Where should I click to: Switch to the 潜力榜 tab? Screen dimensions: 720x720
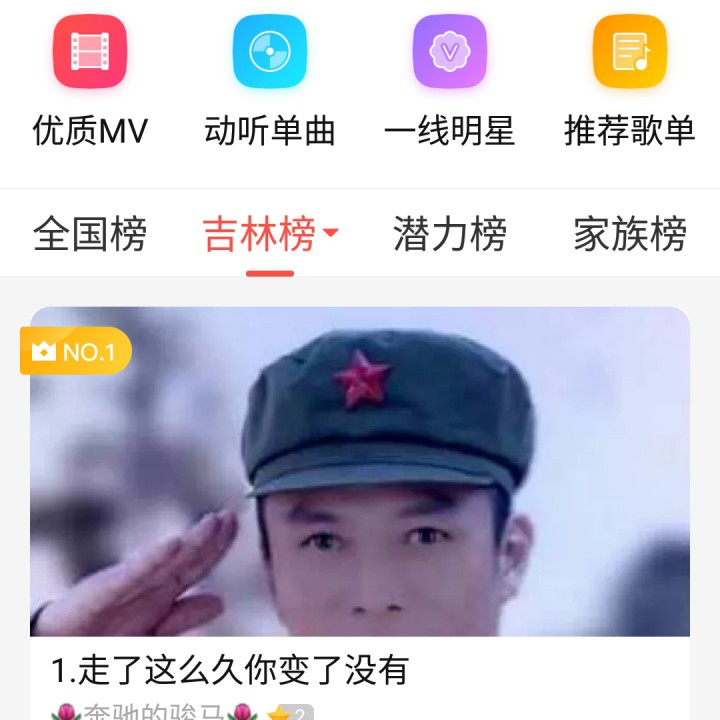click(450, 234)
